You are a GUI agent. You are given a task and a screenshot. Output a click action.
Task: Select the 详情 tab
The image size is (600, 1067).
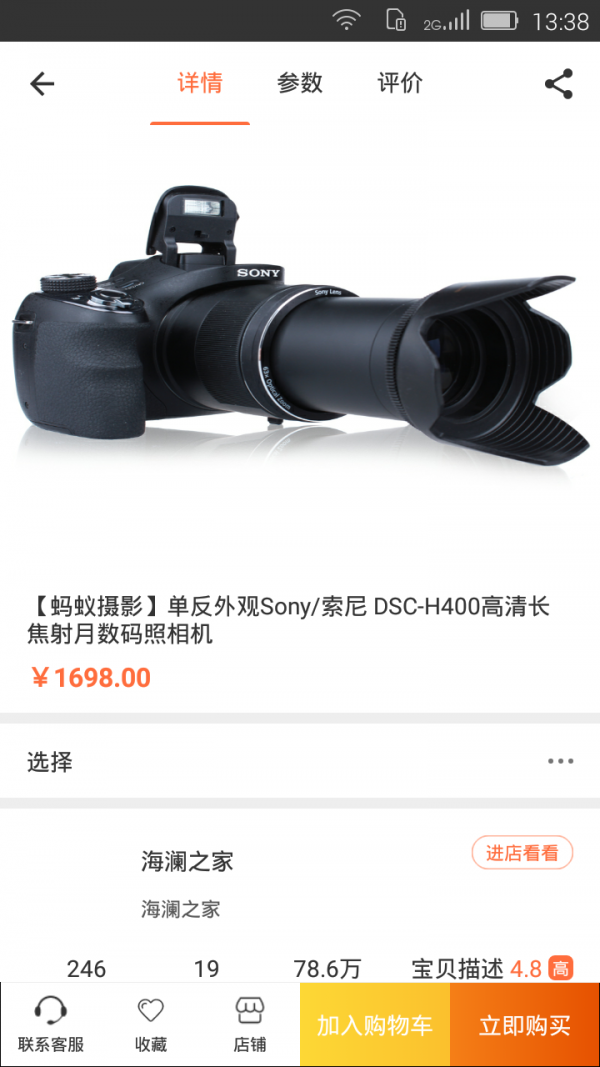point(200,84)
